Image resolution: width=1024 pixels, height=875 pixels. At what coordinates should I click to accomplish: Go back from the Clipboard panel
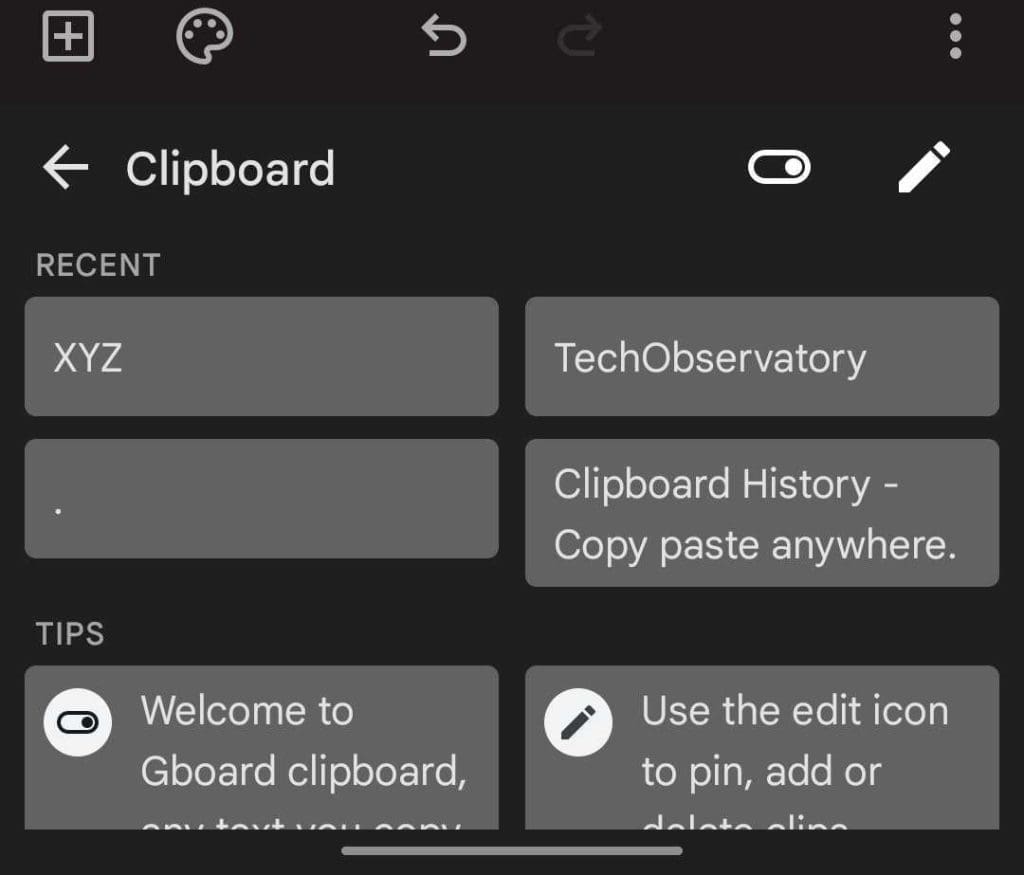coord(66,168)
